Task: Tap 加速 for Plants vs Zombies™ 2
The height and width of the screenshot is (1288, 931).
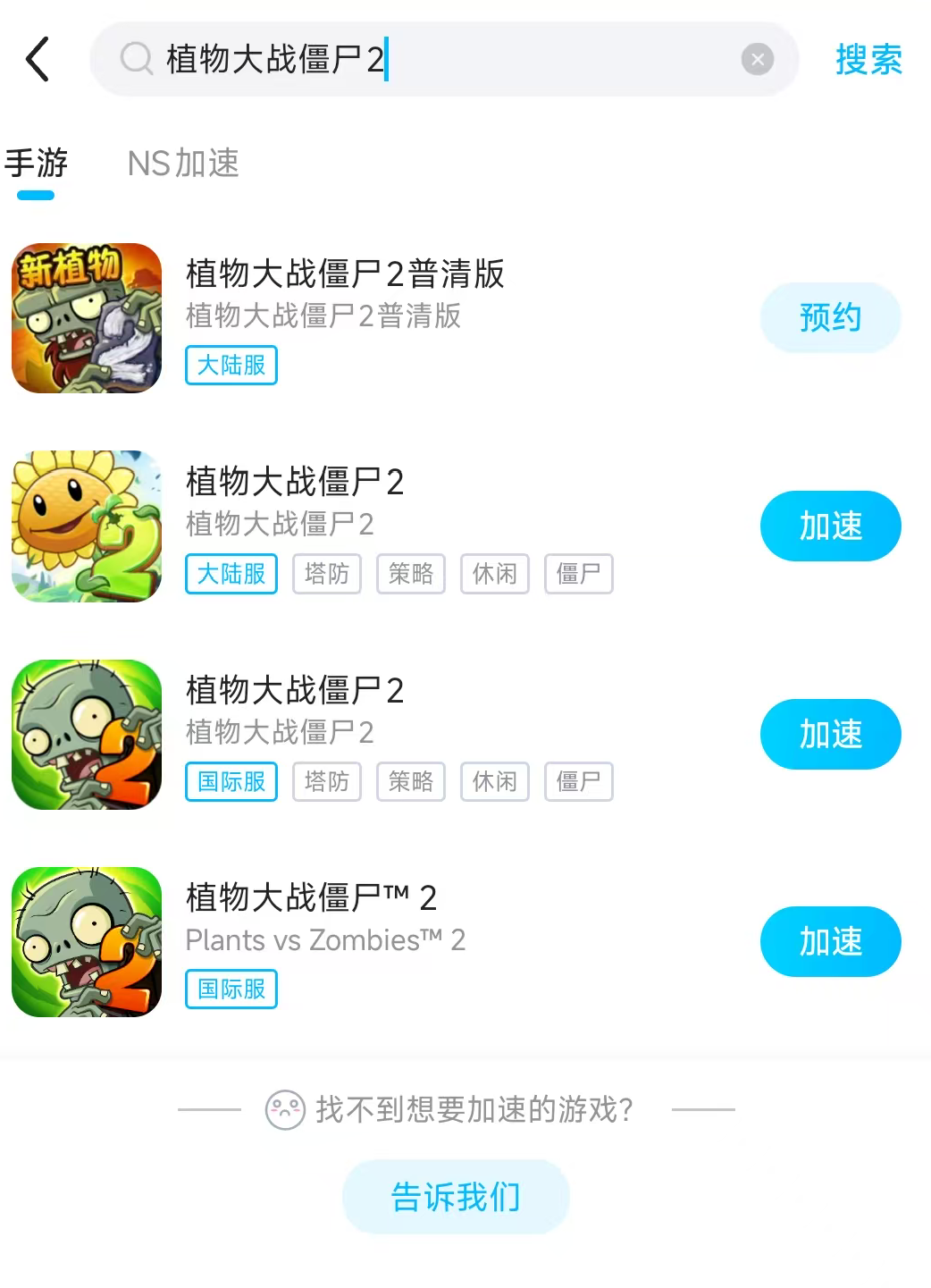Action: tap(830, 941)
